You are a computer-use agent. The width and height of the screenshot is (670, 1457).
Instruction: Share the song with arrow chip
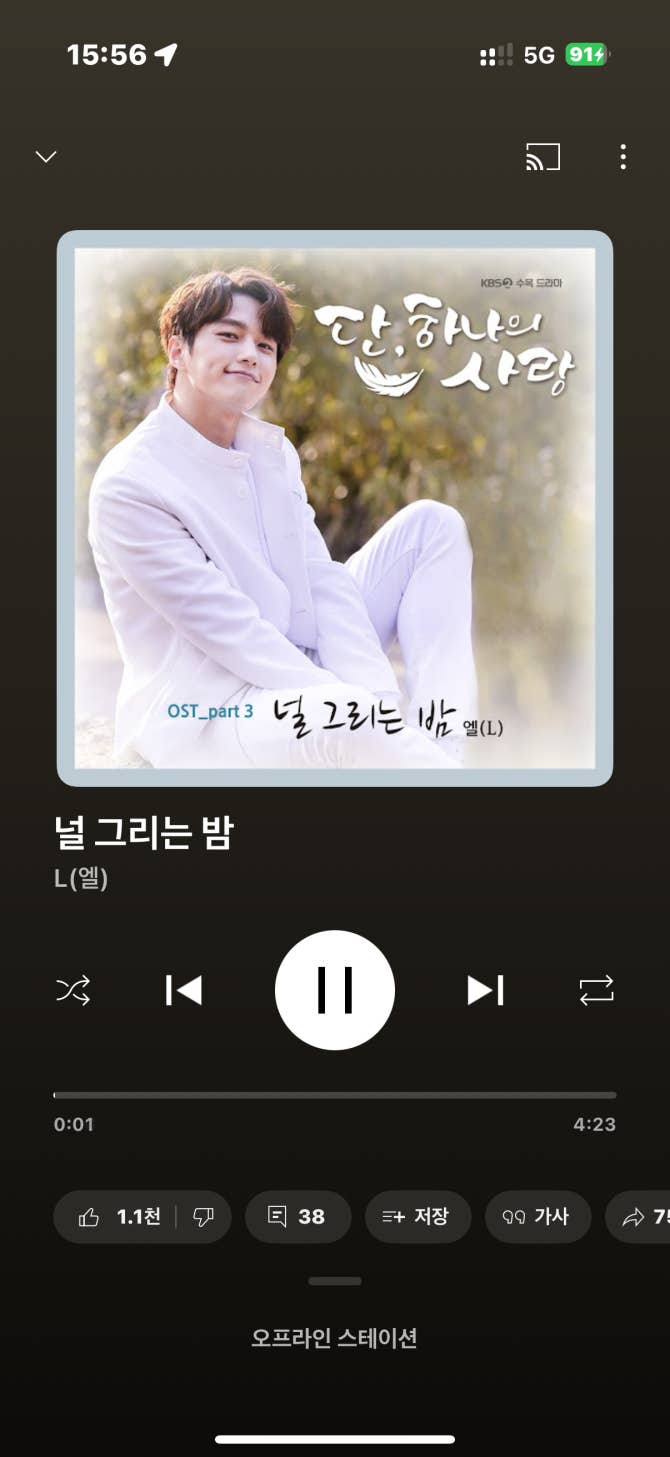(640, 1217)
